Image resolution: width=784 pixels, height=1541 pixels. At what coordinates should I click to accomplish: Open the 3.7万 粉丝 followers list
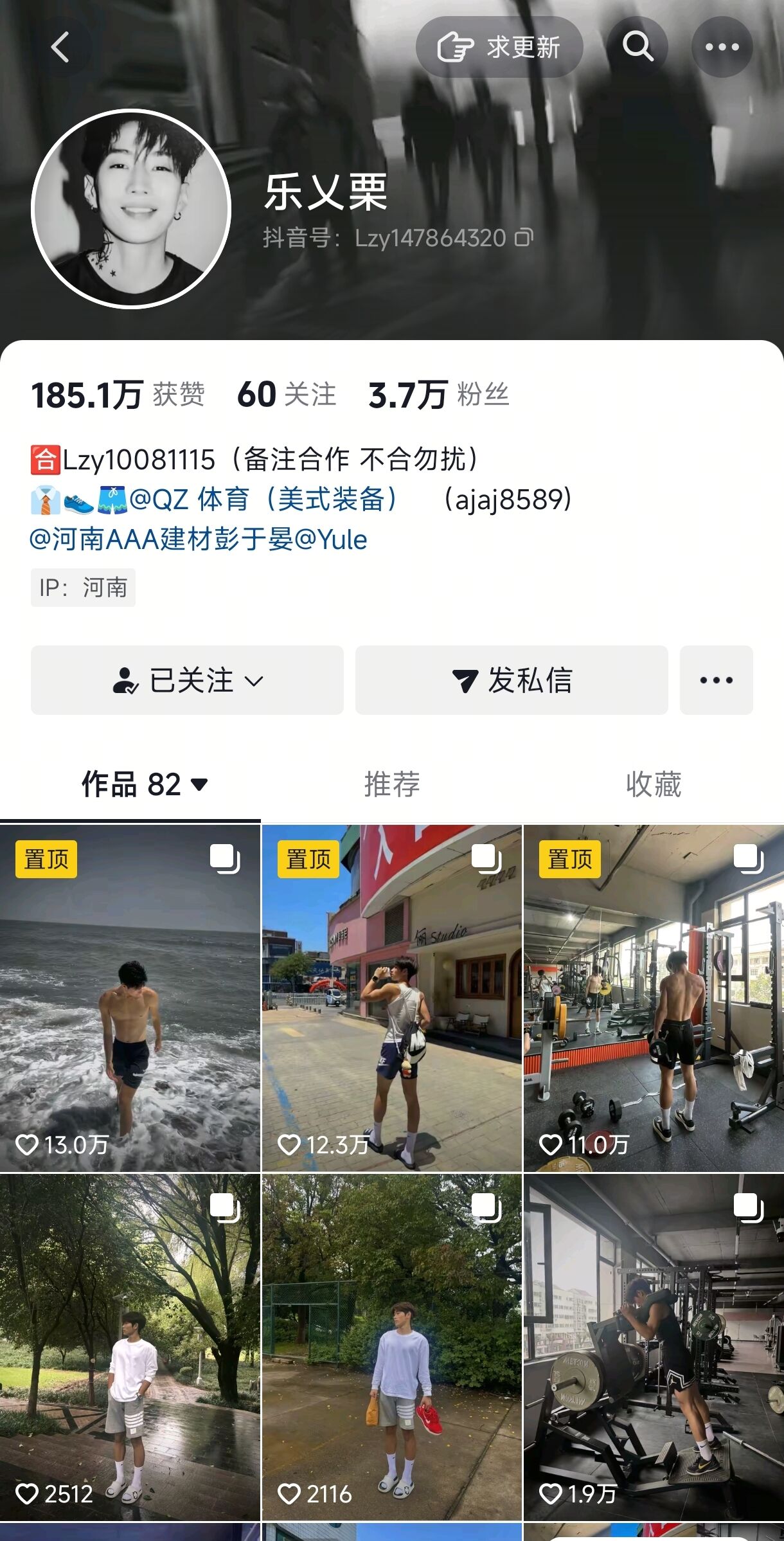(x=439, y=394)
